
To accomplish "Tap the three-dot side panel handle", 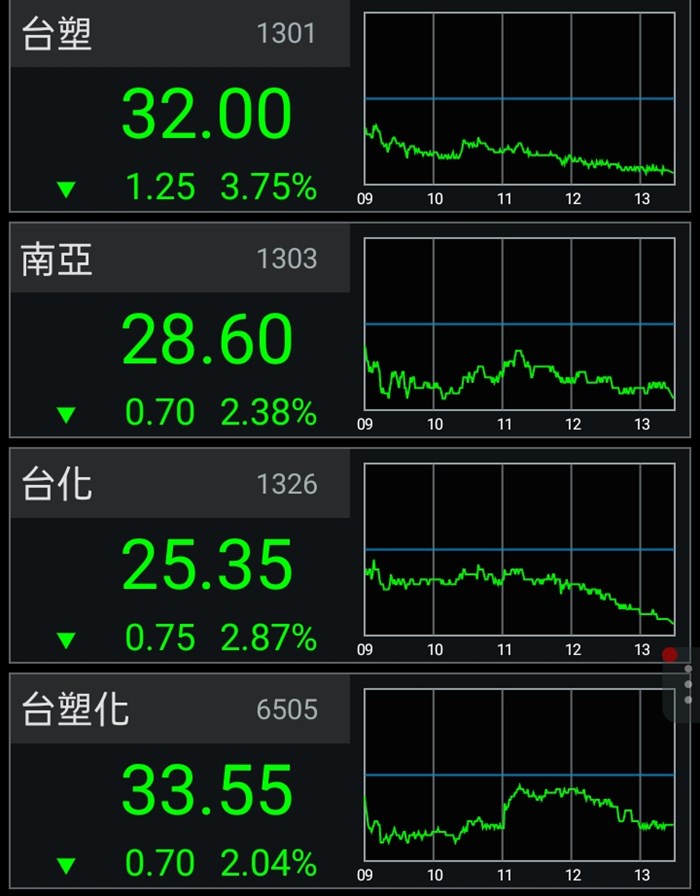I will (688, 685).
